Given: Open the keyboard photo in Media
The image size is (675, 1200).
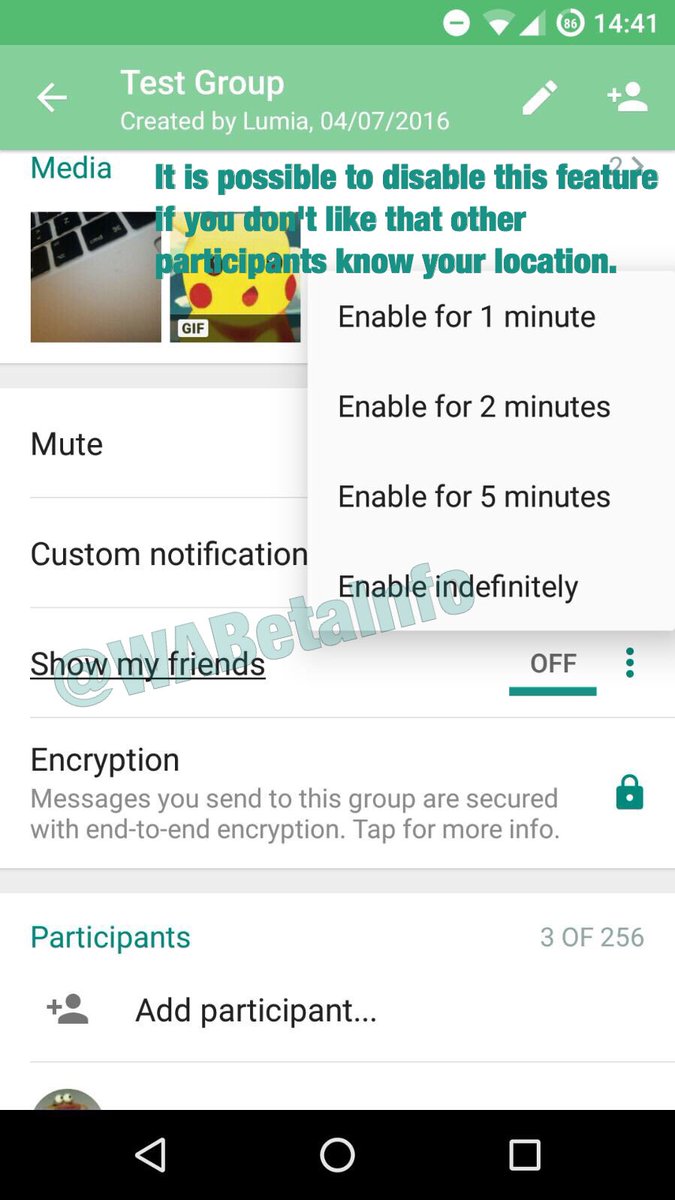Looking at the screenshot, I should tap(95, 277).
